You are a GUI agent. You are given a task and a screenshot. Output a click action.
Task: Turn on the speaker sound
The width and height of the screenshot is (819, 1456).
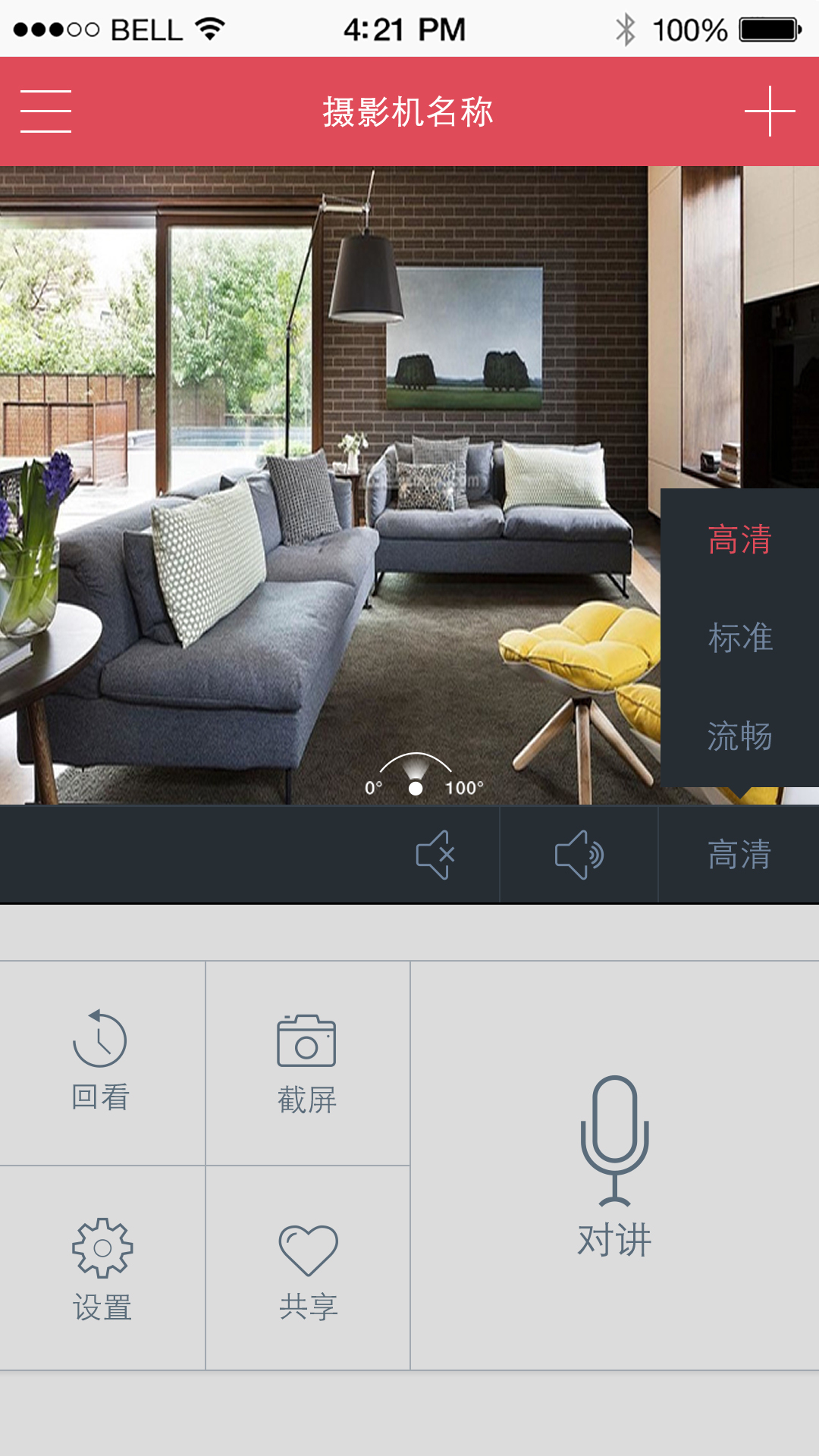[x=579, y=855]
